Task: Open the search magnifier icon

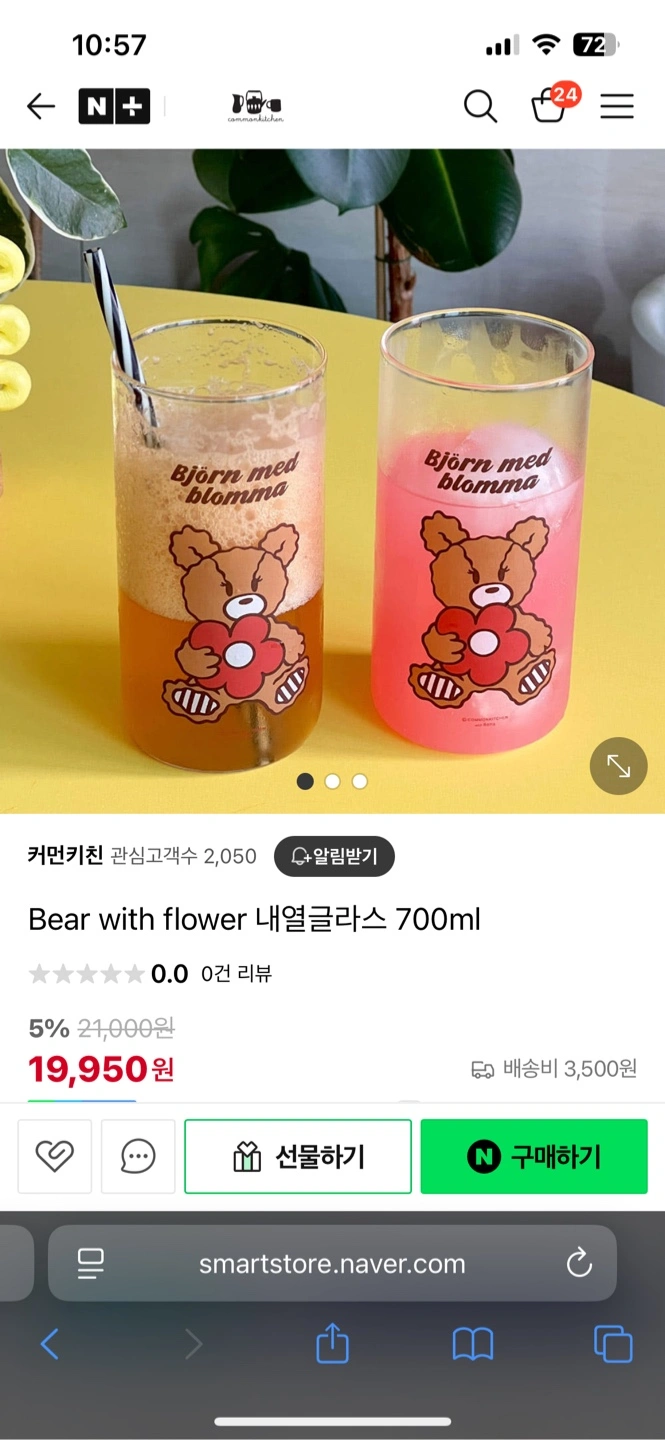Action: tap(480, 106)
